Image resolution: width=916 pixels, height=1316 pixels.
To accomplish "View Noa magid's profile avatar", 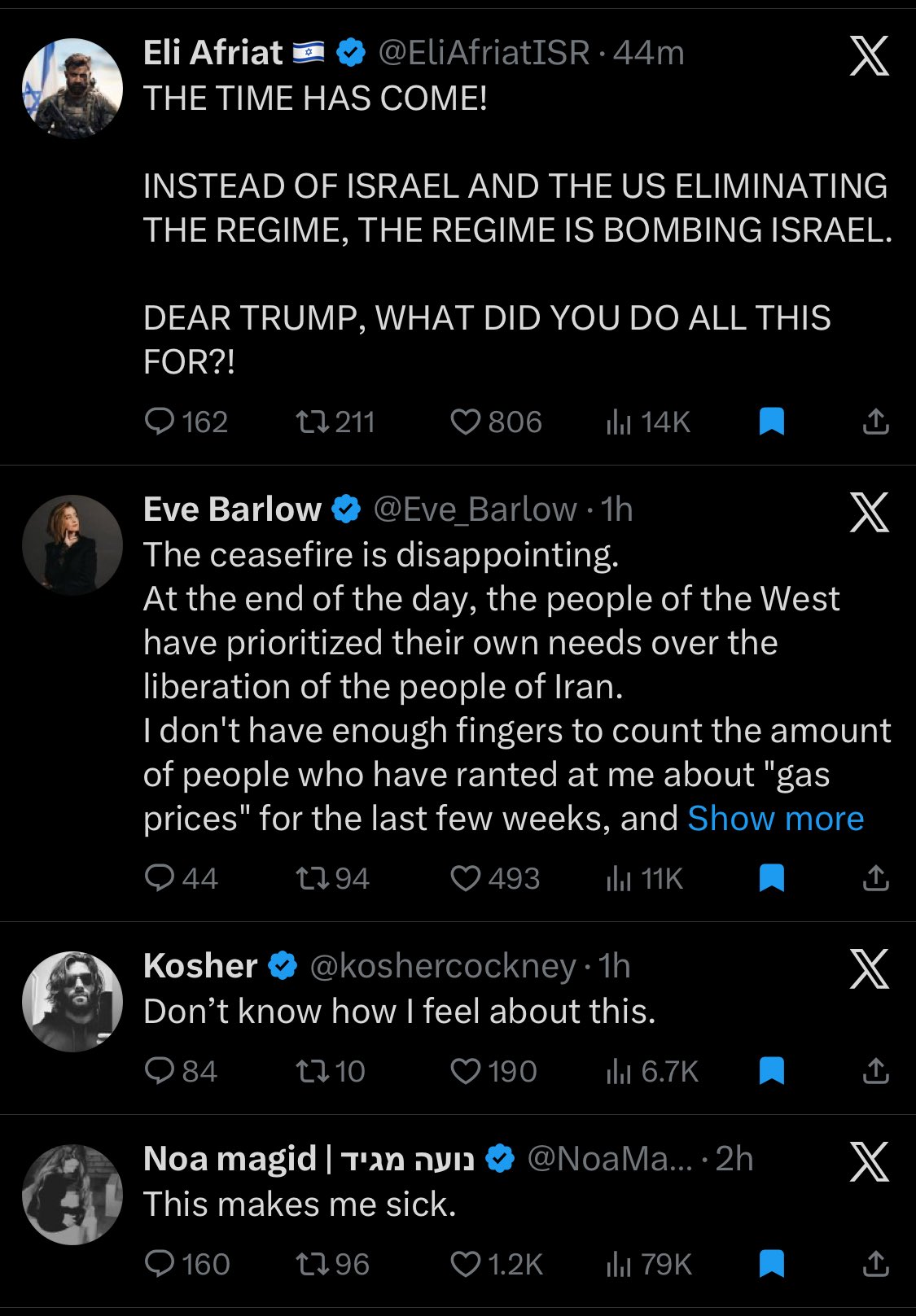I will 72,1194.
